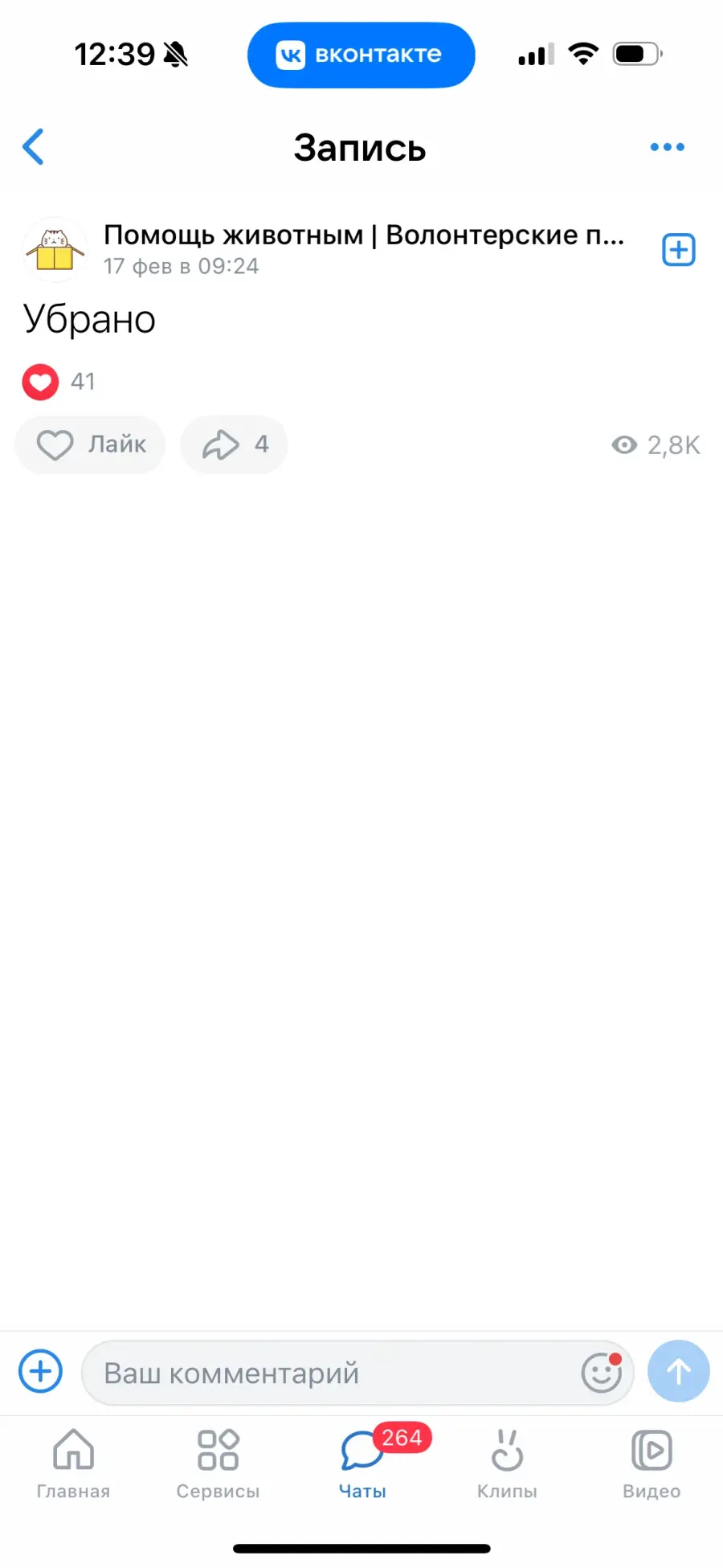The width and height of the screenshot is (723, 1568).
Task: Go back using the top-left arrow
Action: coord(33,147)
